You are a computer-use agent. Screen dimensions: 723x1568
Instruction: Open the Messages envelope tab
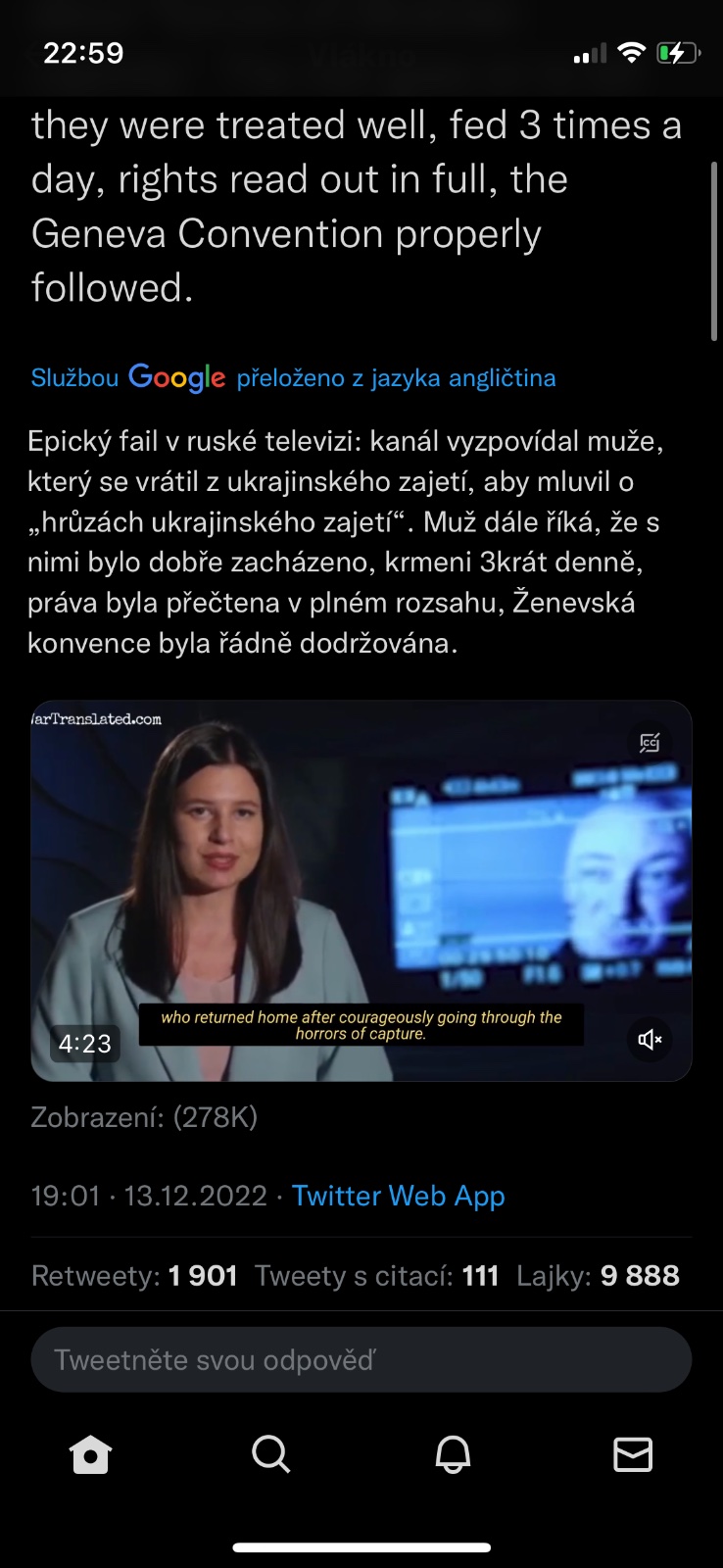[633, 1454]
